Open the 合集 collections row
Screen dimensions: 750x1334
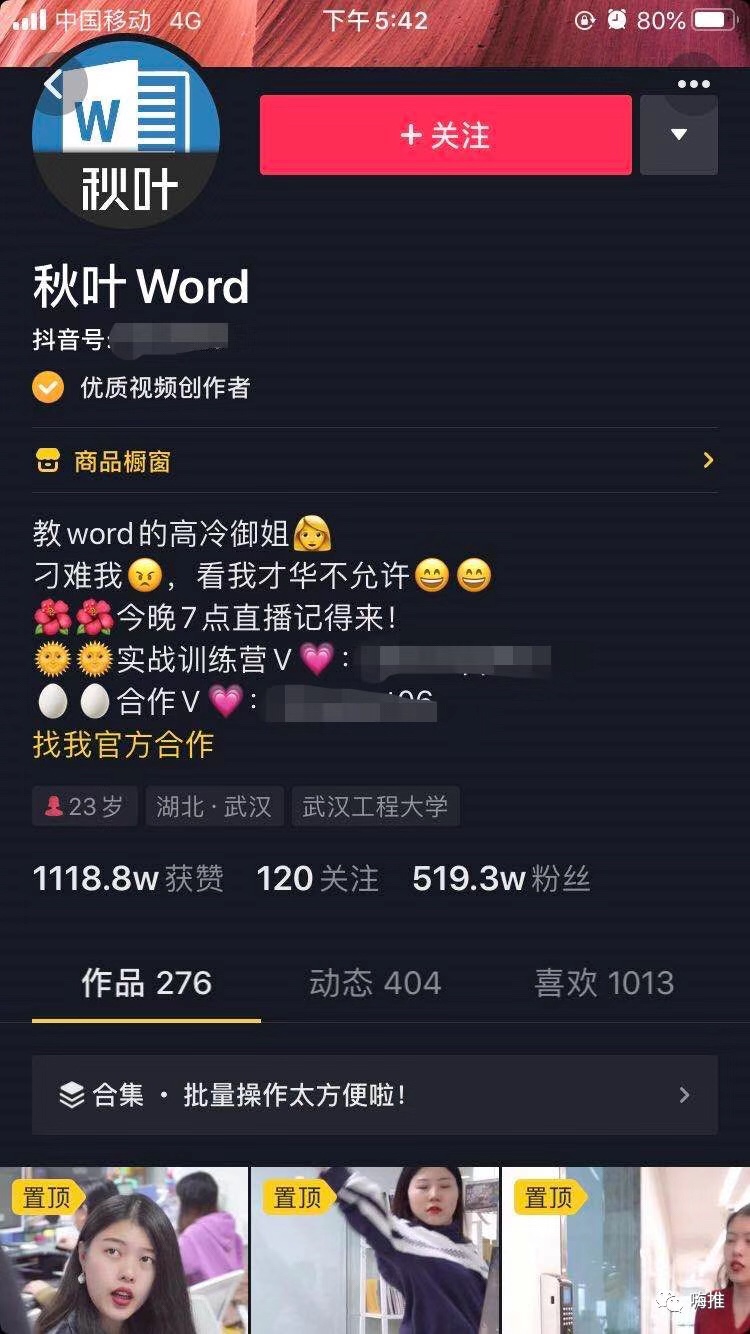pyautogui.click(x=374, y=1095)
